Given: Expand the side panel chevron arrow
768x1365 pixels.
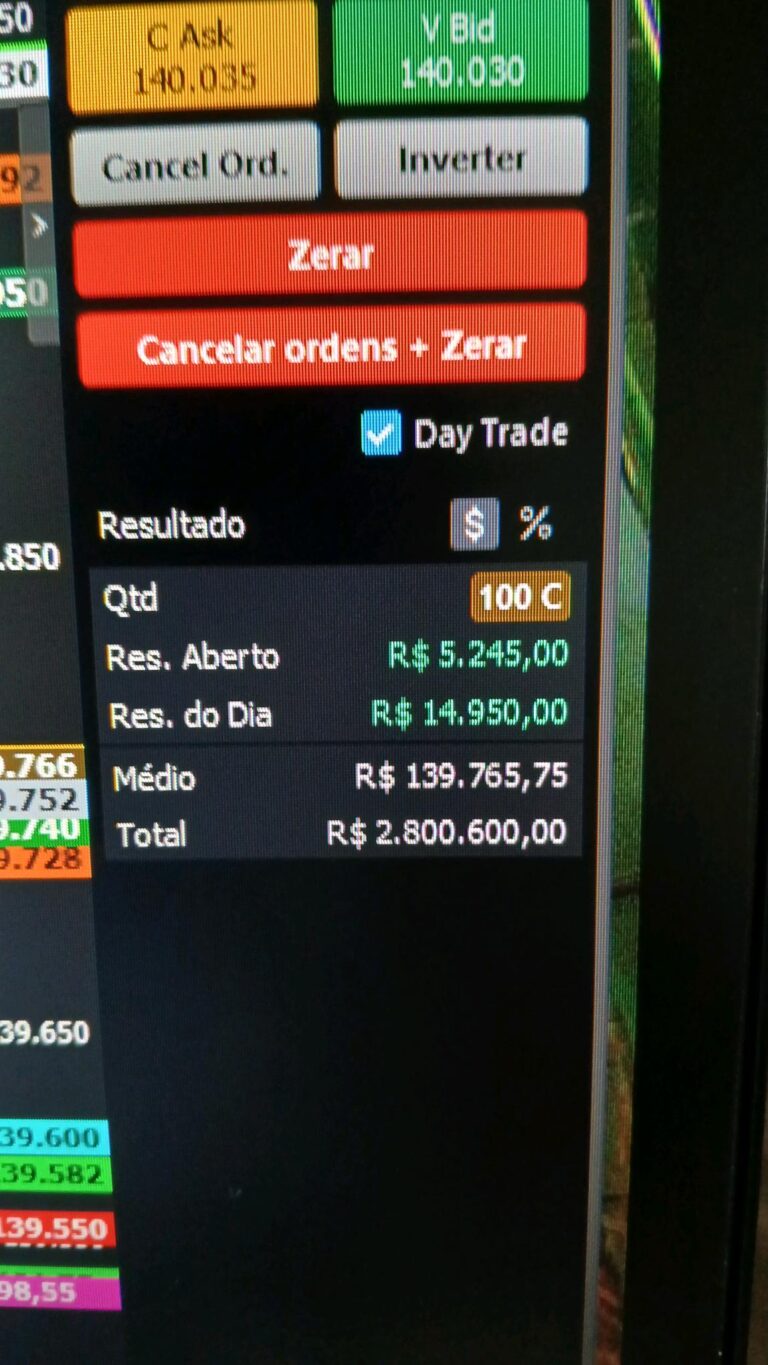Looking at the screenshot, I should click(x=38, y=226).
